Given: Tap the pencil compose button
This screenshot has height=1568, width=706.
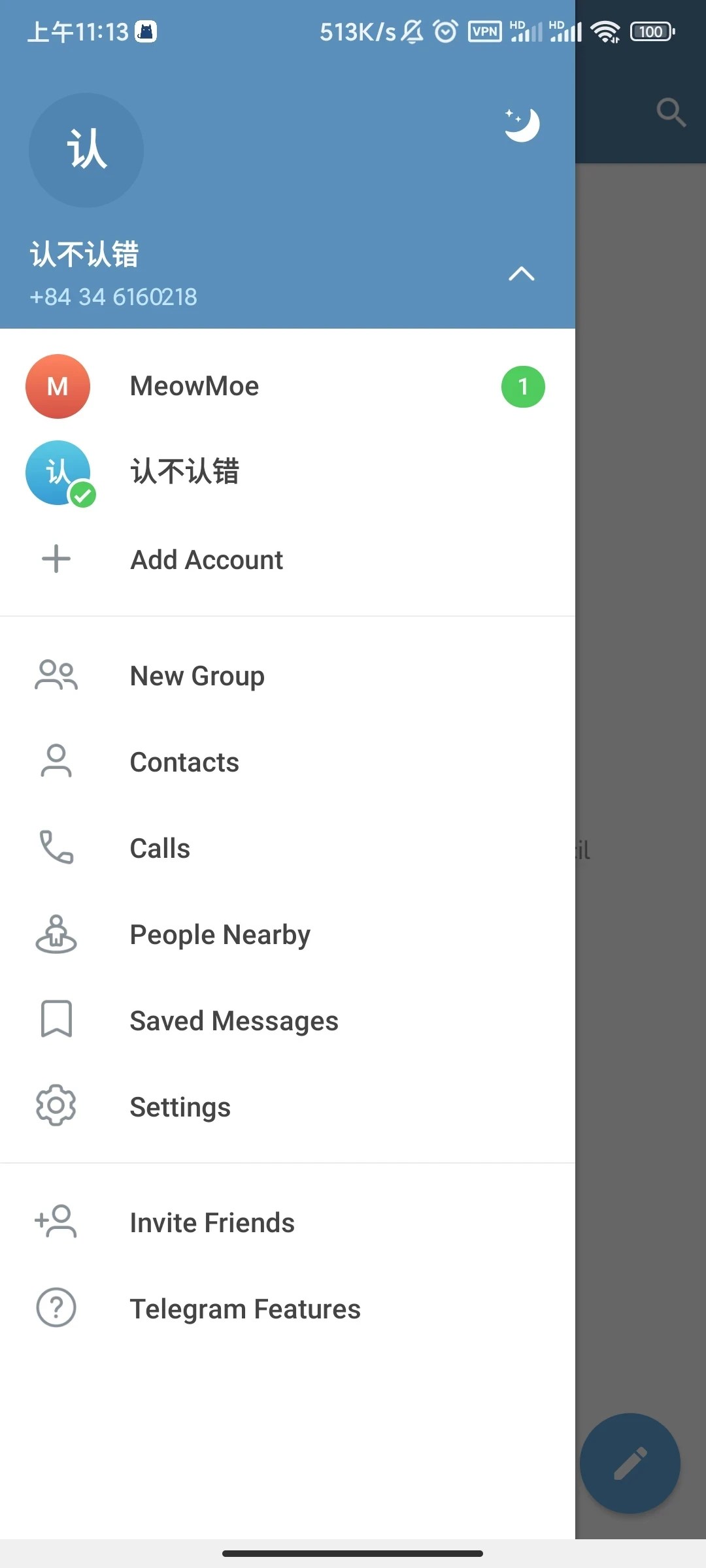Looking at the screenshot, I should click(630, 1463).
